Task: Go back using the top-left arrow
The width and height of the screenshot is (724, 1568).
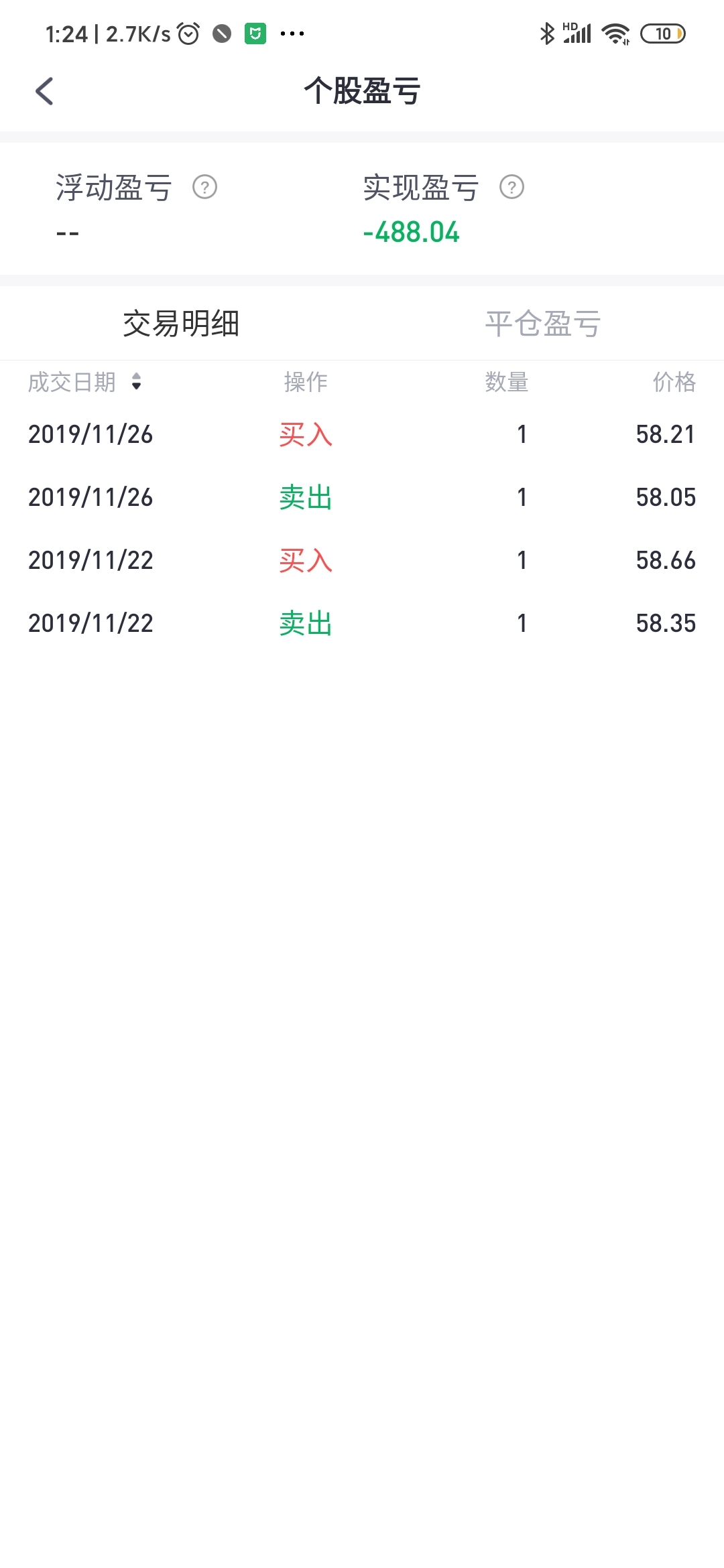Action: tap(44, 91)
